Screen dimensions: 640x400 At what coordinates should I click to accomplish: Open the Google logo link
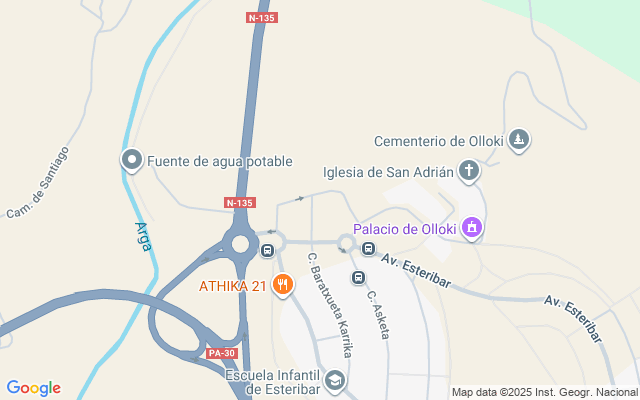click(33, 388)
